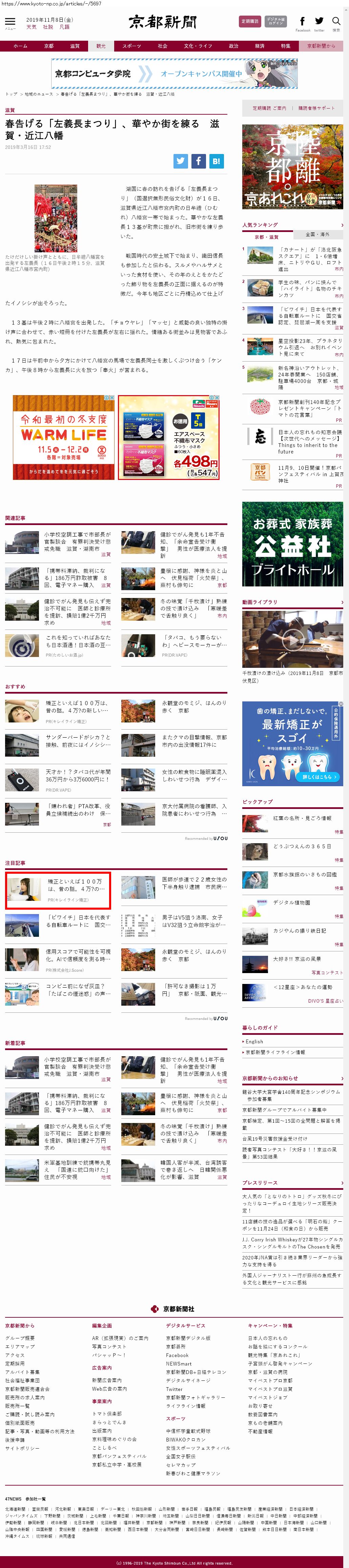Open the English link in 暮らしのガイド
Screen dimensions: 349x1568
point(254,1042)
